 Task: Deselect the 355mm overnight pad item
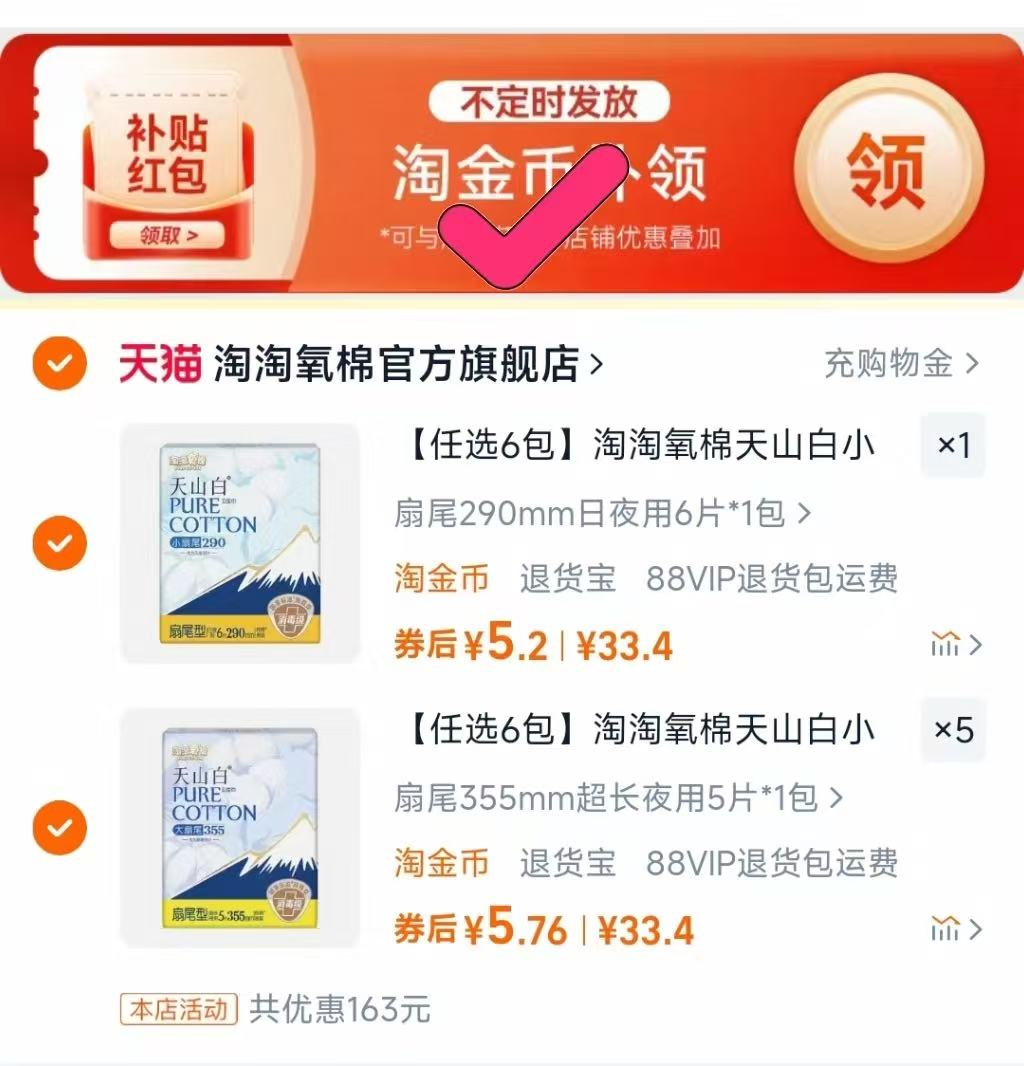point(57,826)
